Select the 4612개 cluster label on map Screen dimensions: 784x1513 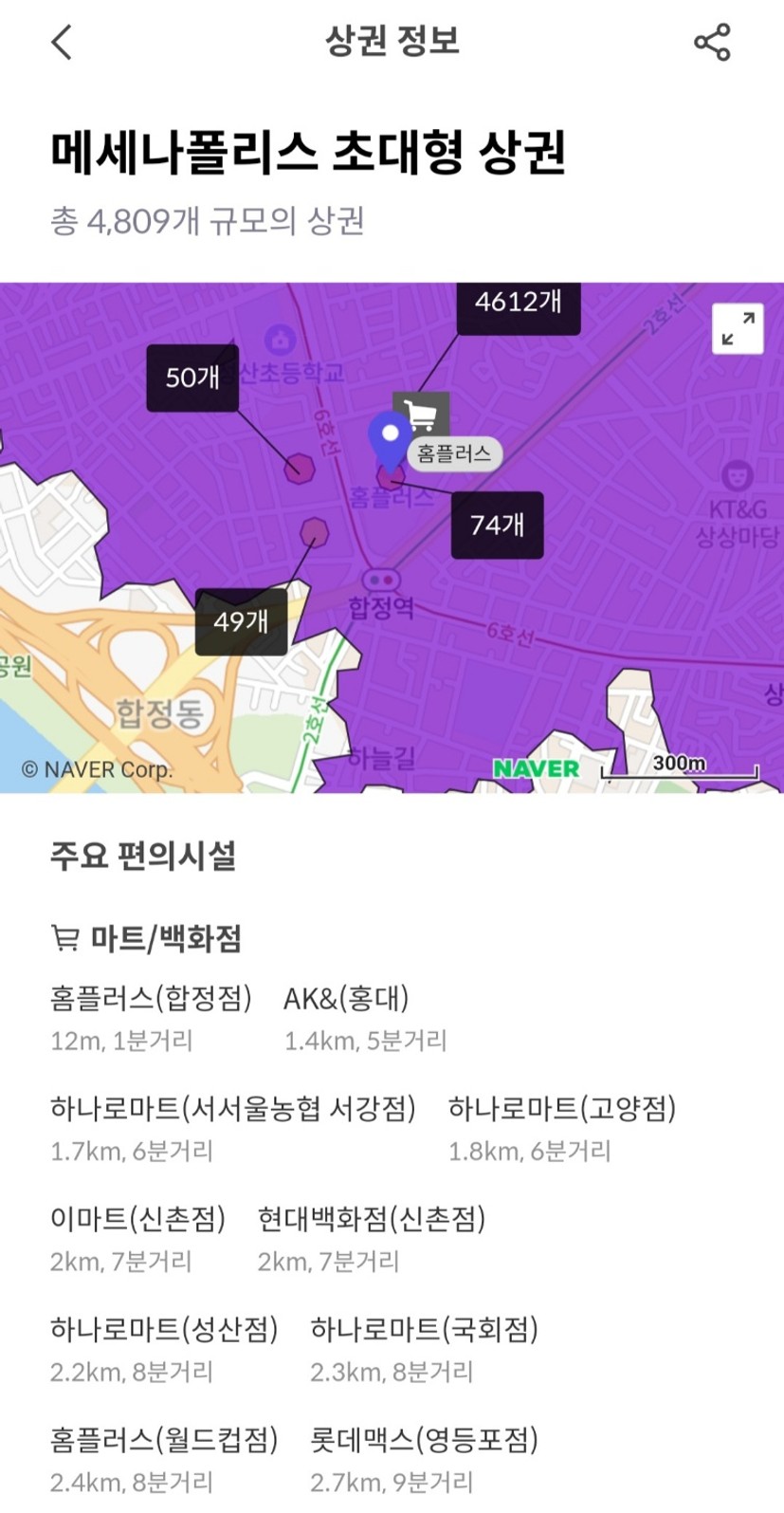(518, 304)
